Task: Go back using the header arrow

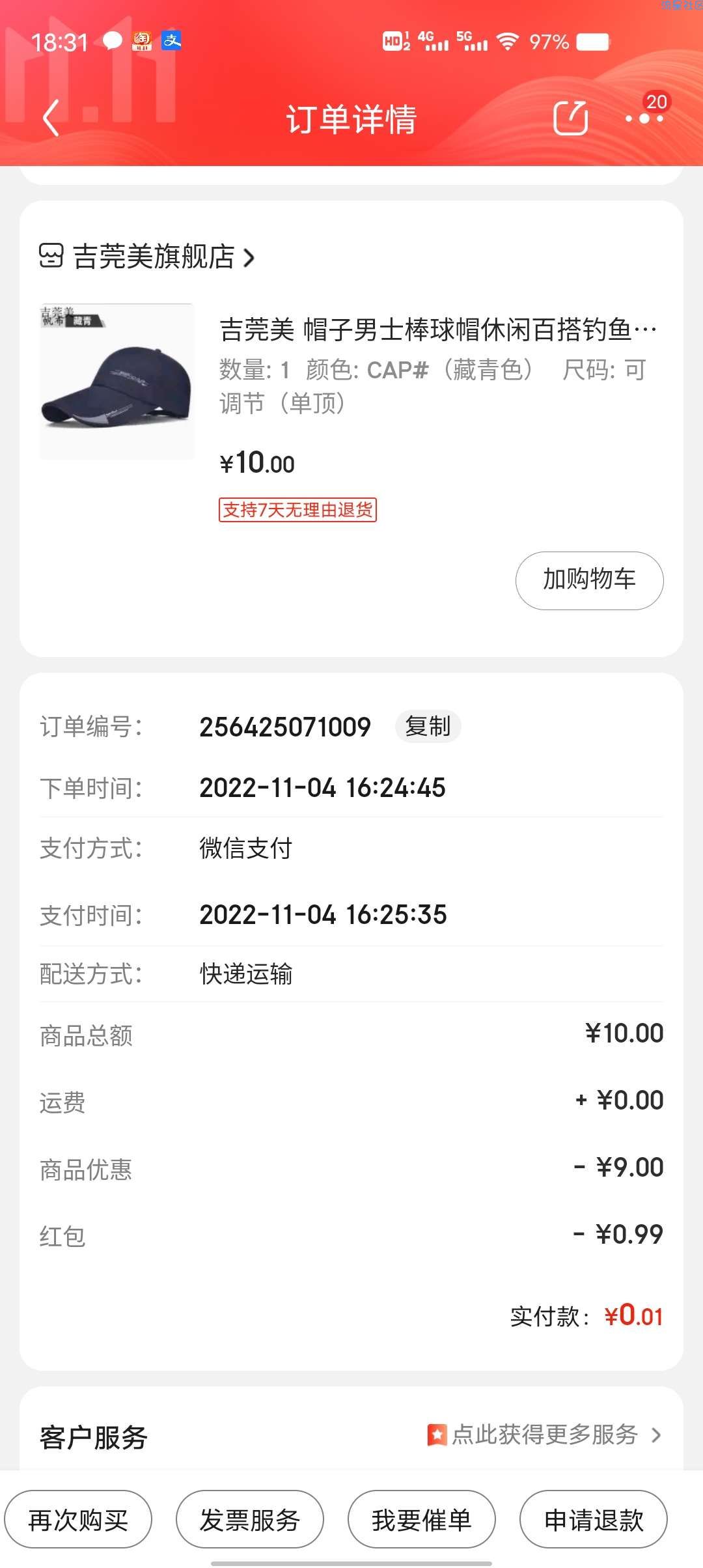Action: coord(51,118)
